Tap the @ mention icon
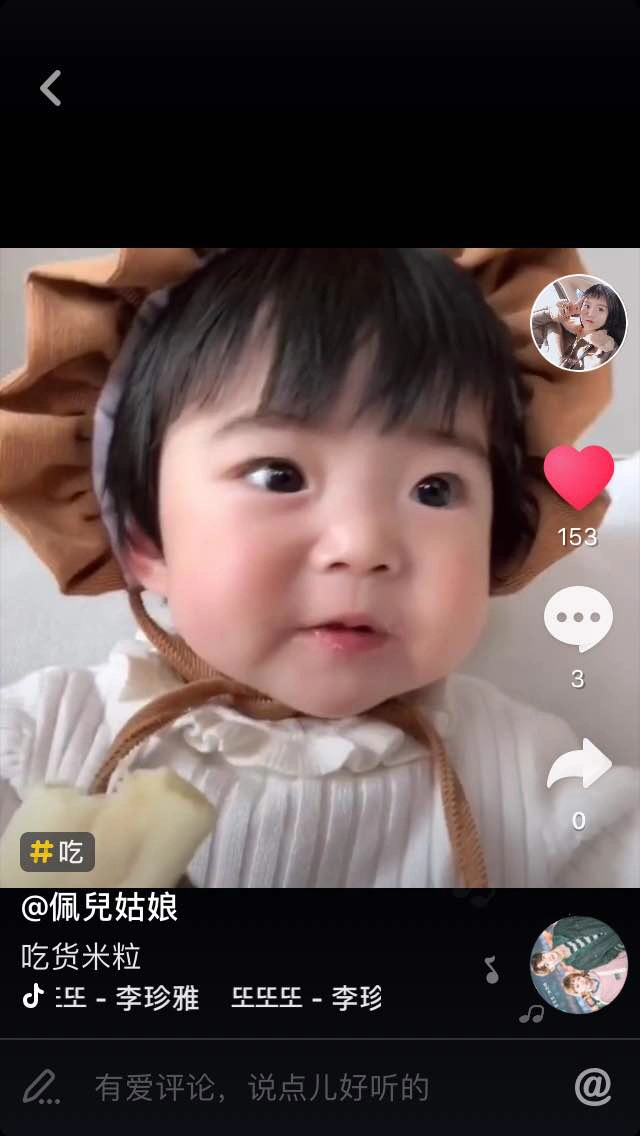 [x=593, y=1086]
